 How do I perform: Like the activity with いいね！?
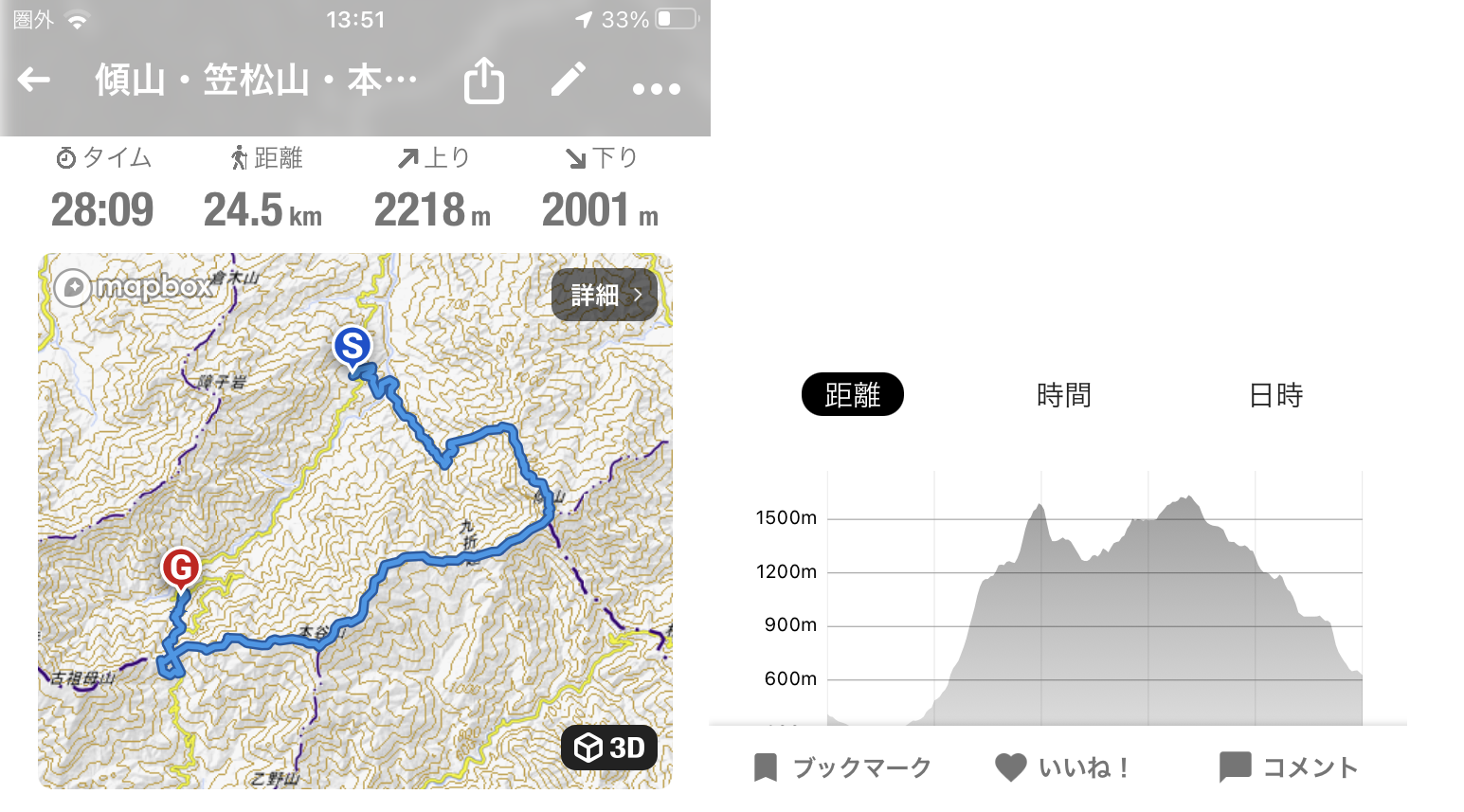tap(1063, 767)
